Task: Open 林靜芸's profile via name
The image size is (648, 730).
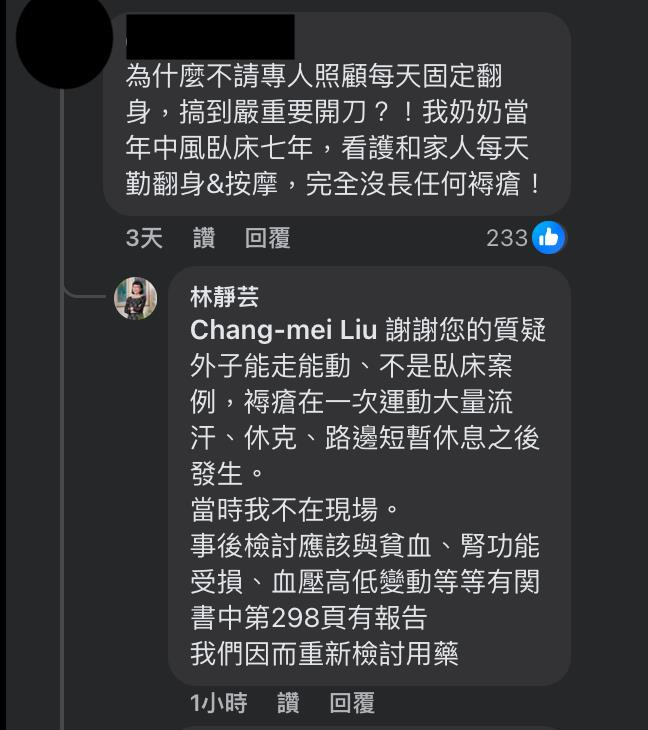Action: pos(225,296)
